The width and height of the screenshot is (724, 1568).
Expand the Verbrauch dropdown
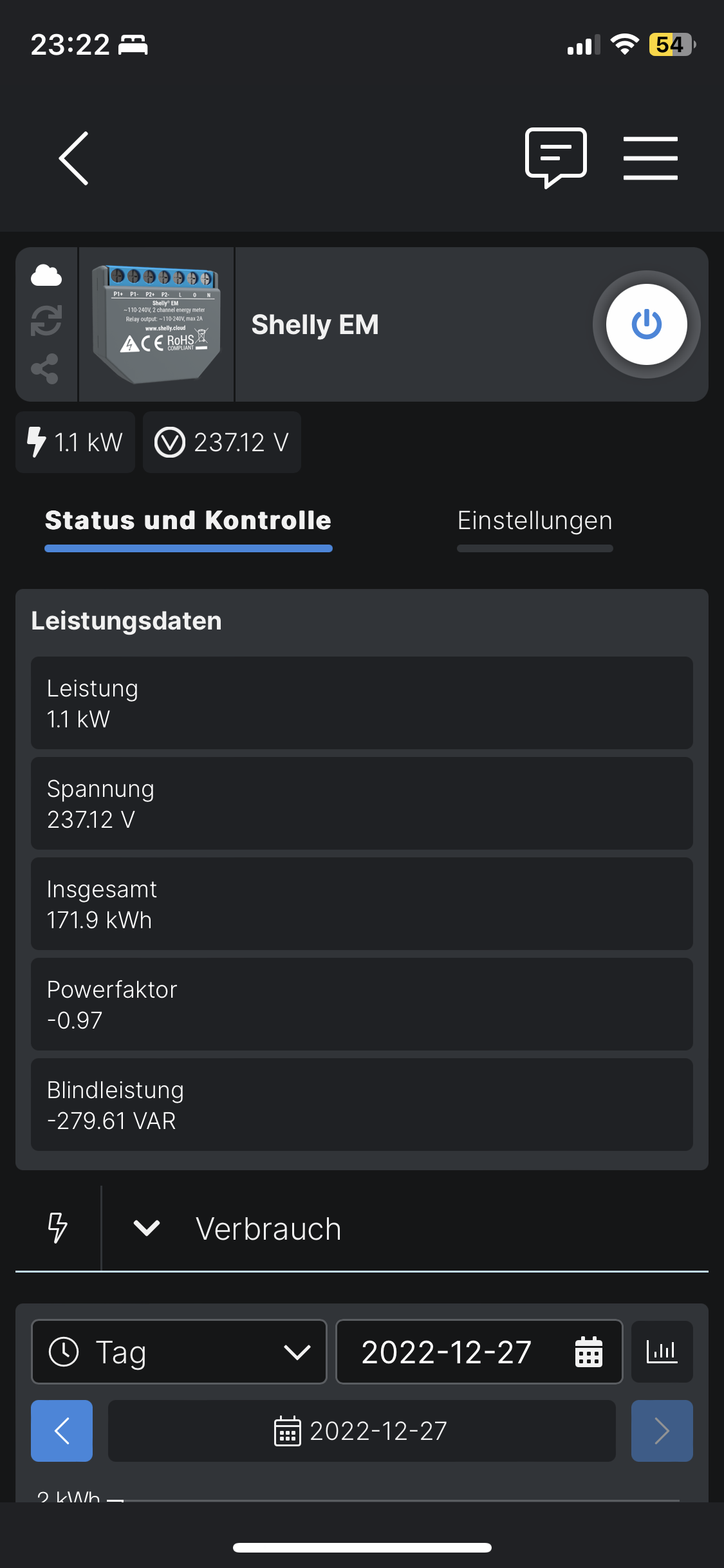pyautogui.click(x=147, y=1228)
